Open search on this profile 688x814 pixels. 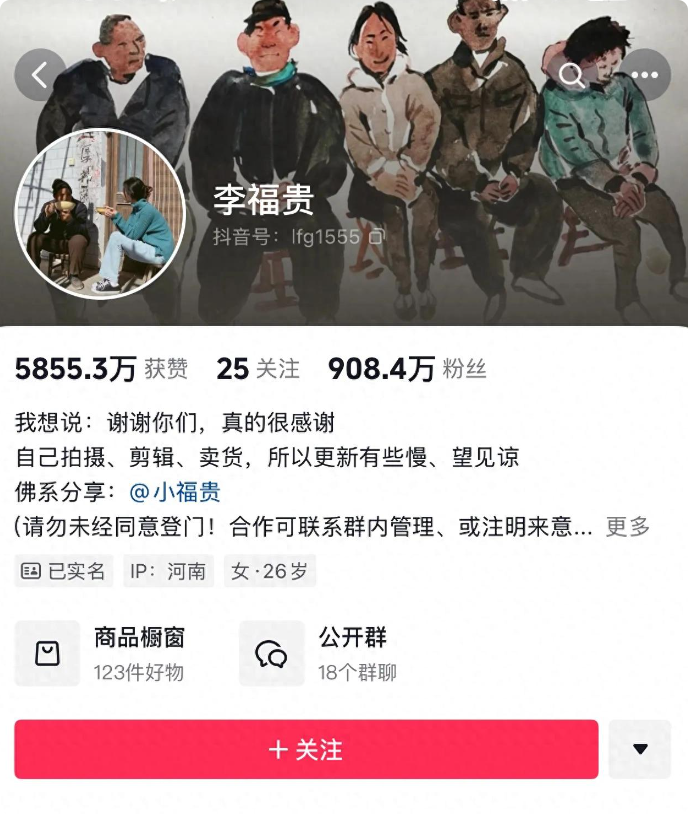[x=571, y=75]
